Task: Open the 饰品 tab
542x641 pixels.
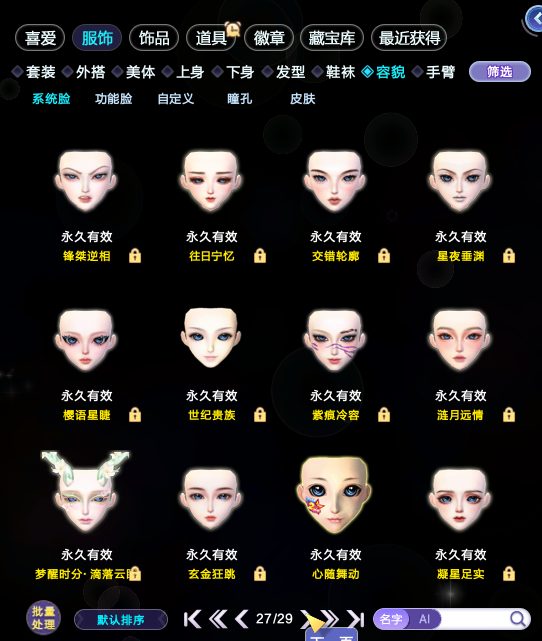Action: 154,38
